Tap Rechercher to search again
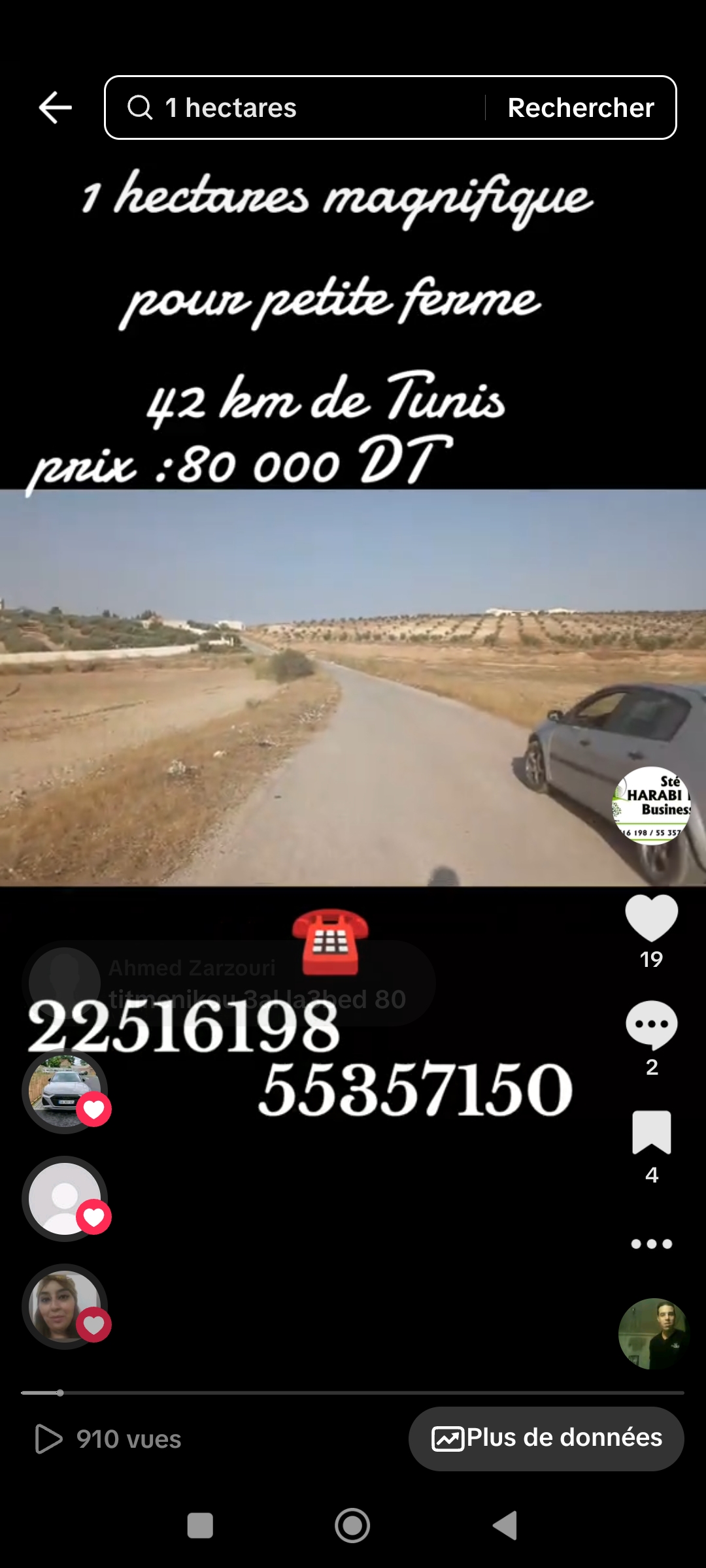Screen dimensions: 706x1568 coord(580,107)
